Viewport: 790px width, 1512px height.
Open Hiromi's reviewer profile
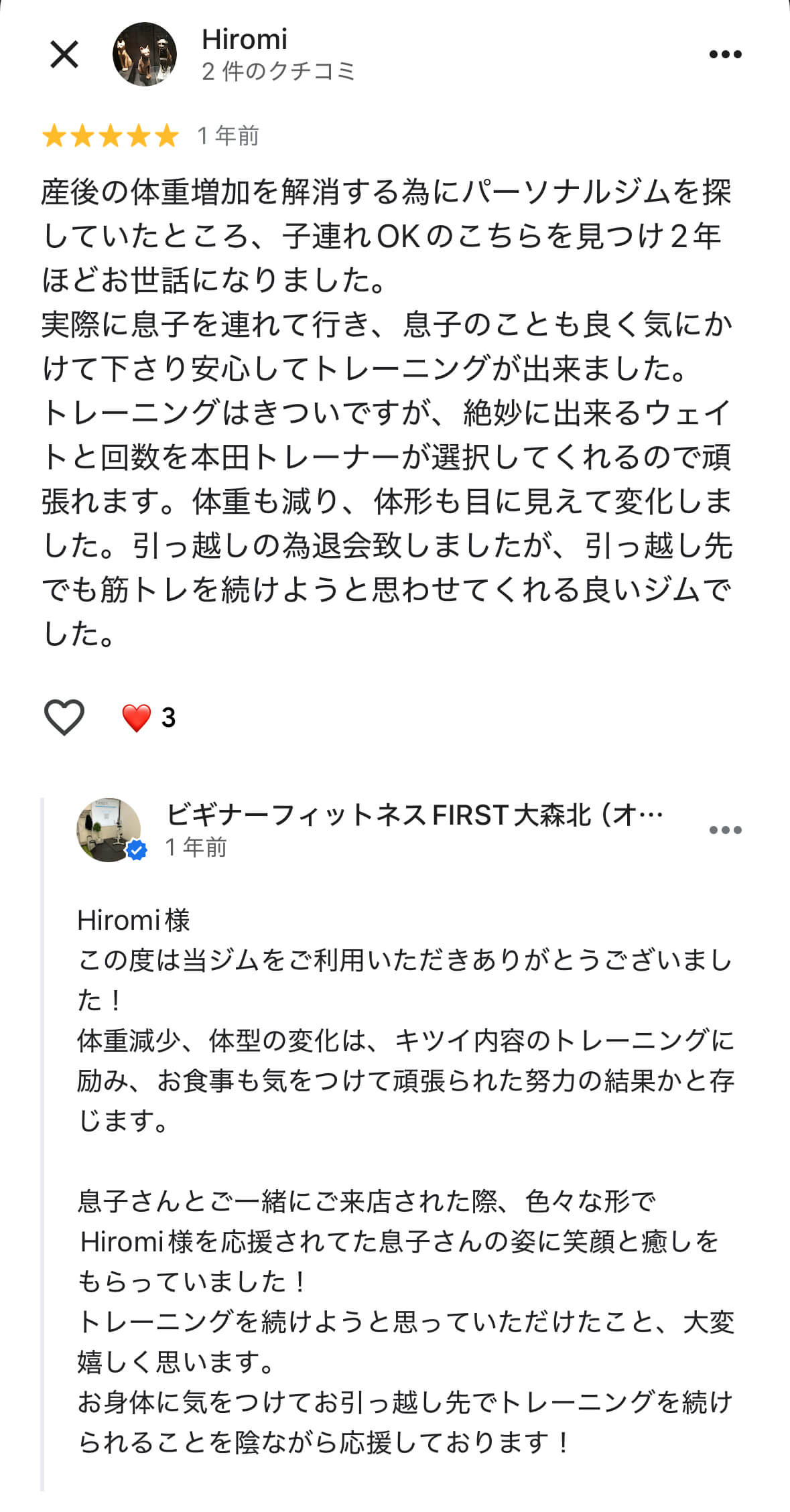(x=245, y=40)
